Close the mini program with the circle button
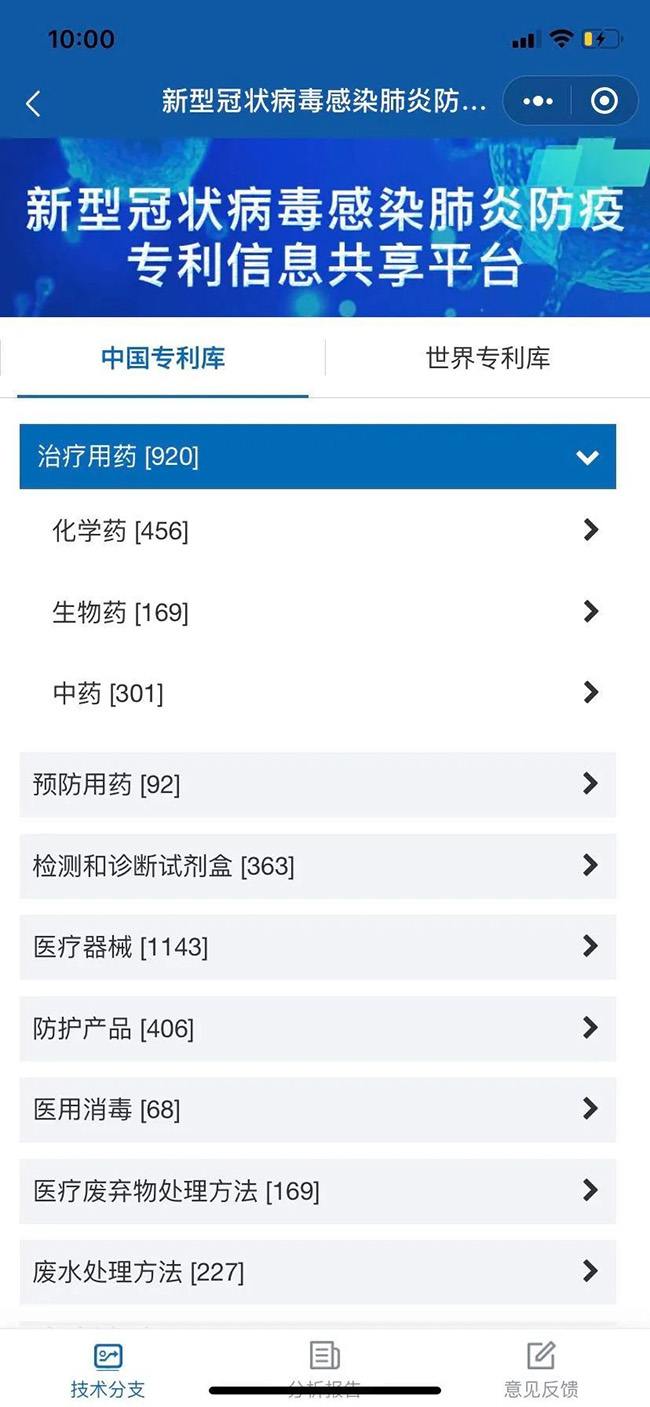The width and height of the screenshot is (650, 1407). pos(604,101)
